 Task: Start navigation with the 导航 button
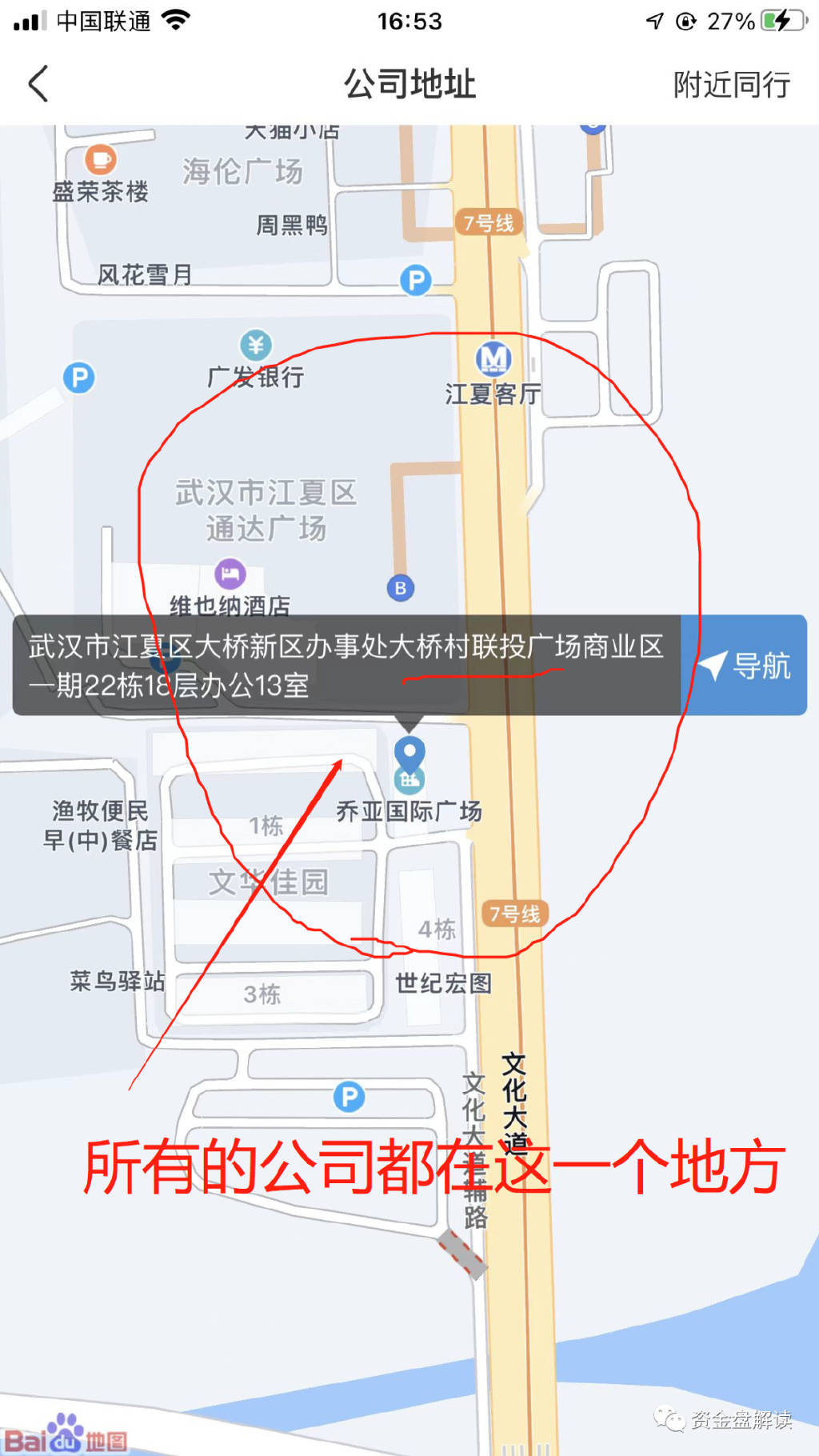click(x=744, y=665)
